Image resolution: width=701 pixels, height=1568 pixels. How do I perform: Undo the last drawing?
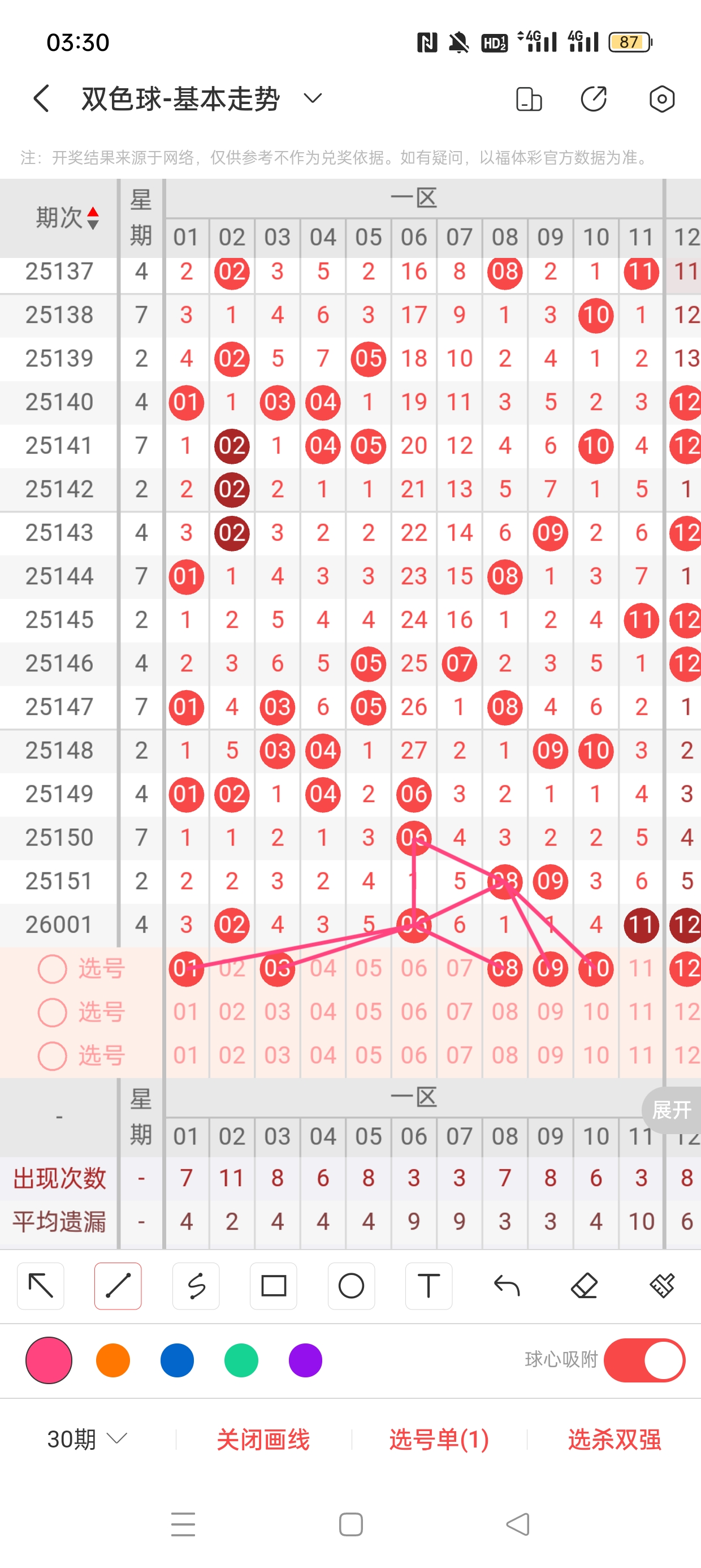click(x=507, y=1286)
